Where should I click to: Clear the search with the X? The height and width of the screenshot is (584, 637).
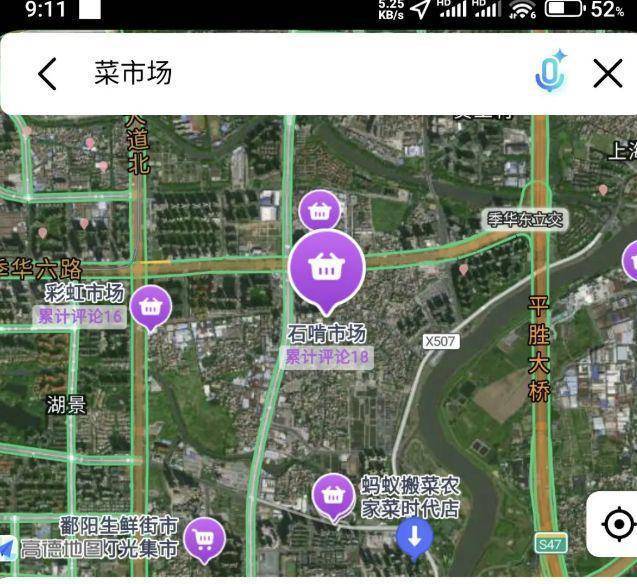(x=607, y=73)
